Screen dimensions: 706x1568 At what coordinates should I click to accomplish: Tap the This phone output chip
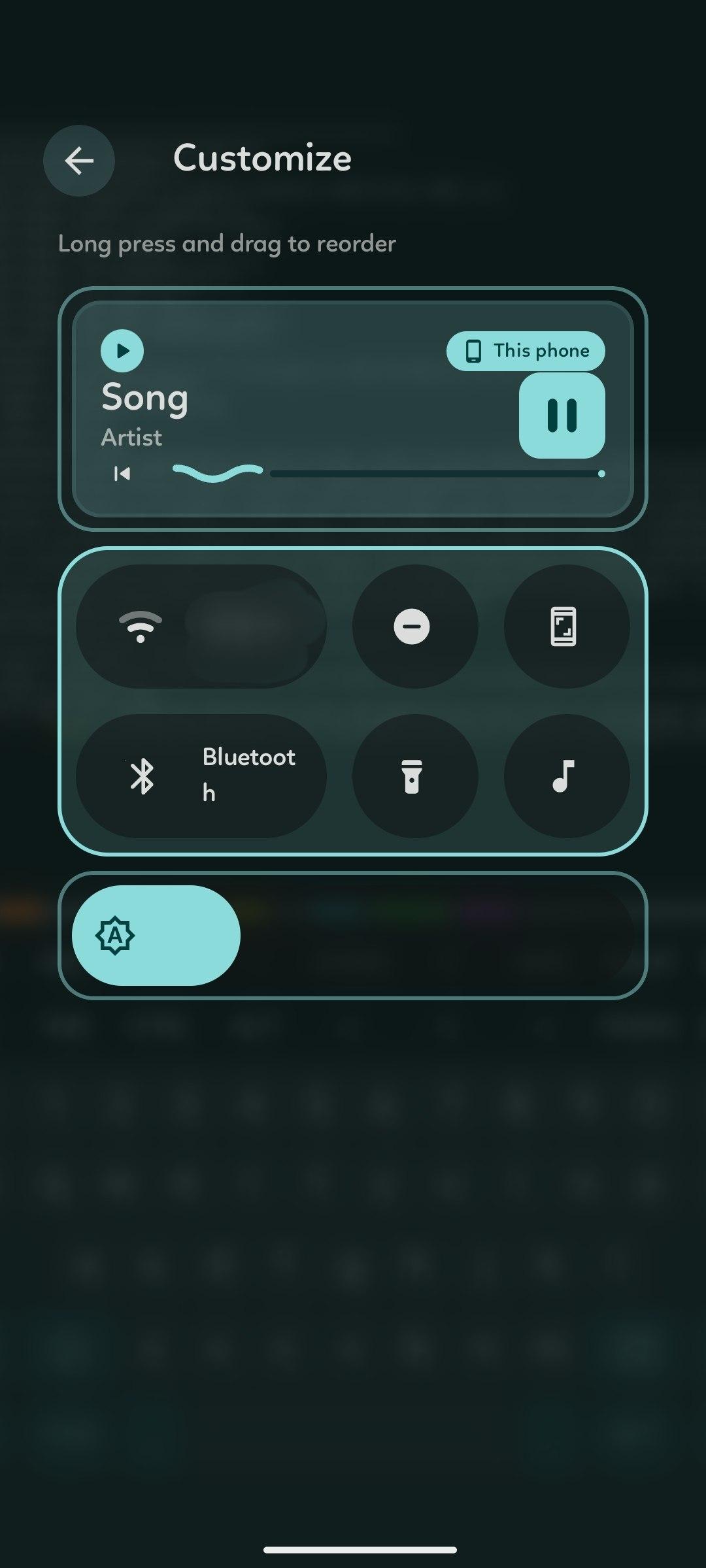(526, 351)
